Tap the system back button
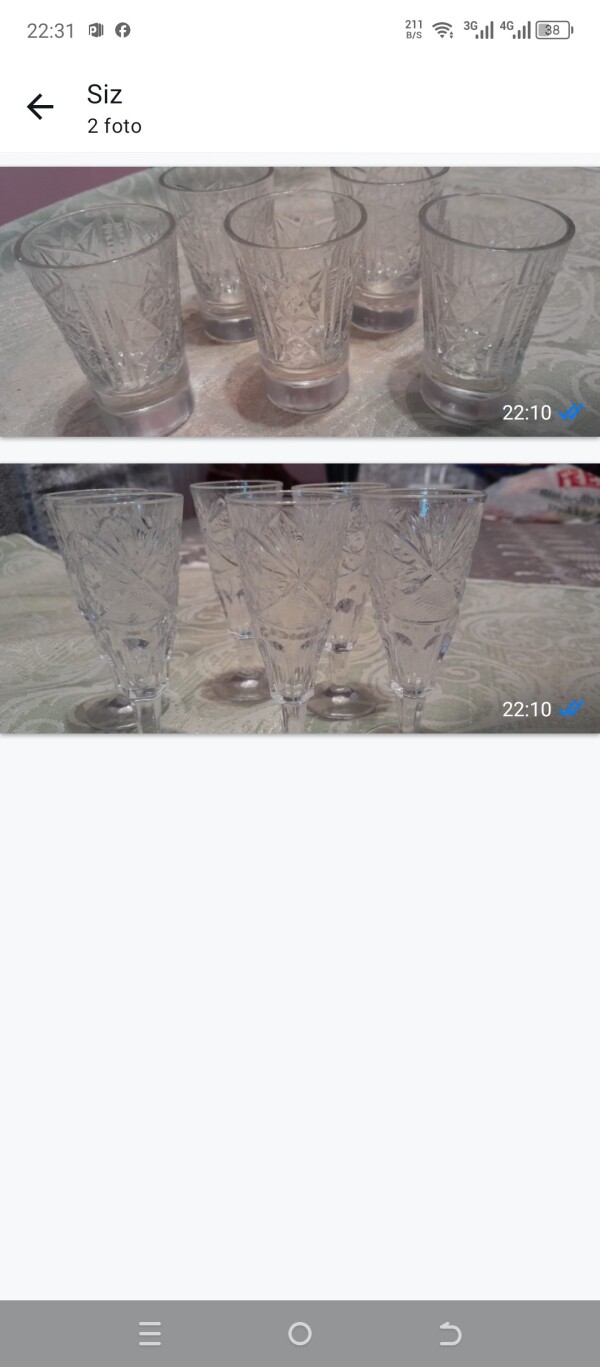600x1367 pixels. (450, 1333)
